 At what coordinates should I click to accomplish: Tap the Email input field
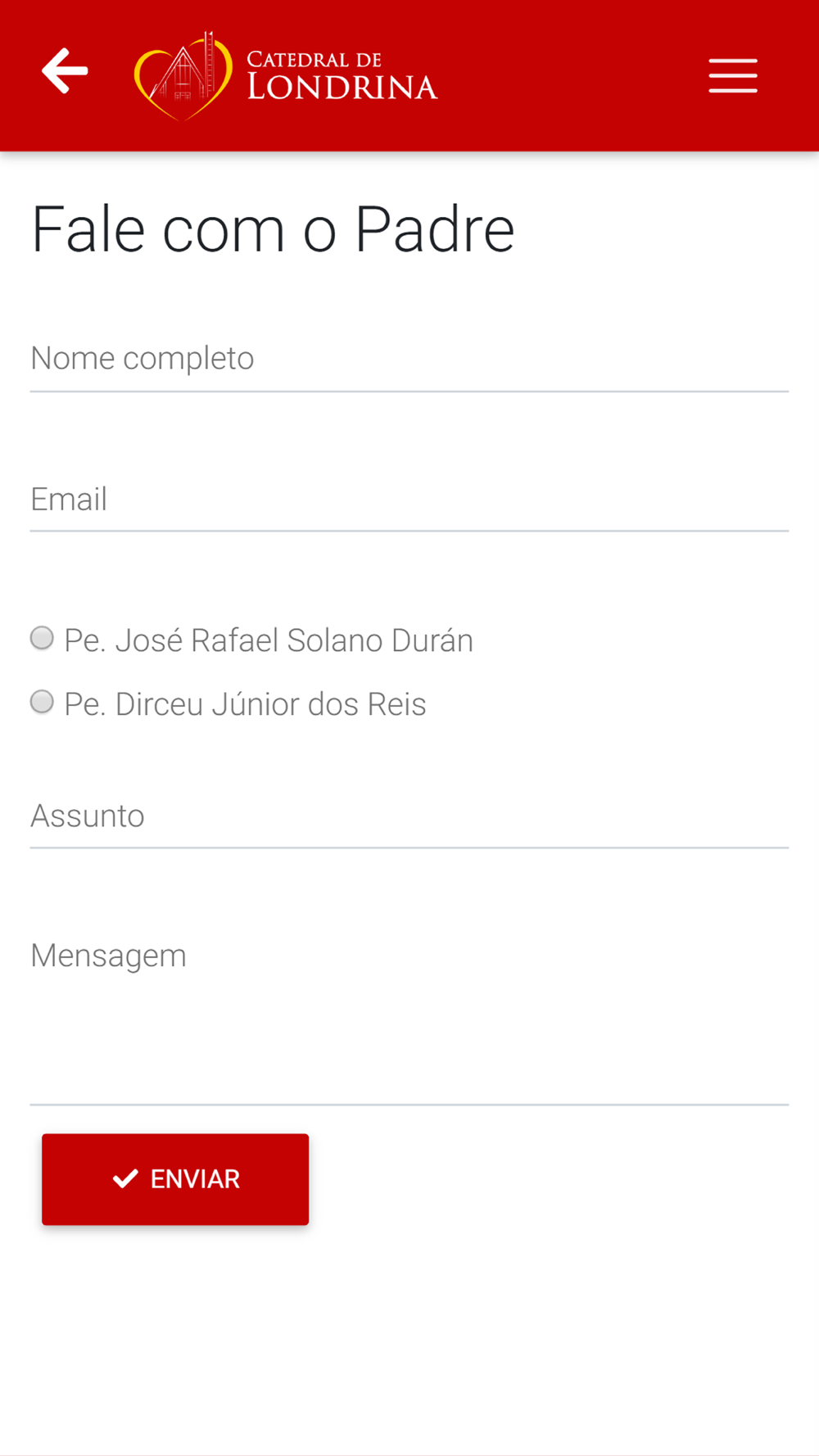(x=409, y=500)
